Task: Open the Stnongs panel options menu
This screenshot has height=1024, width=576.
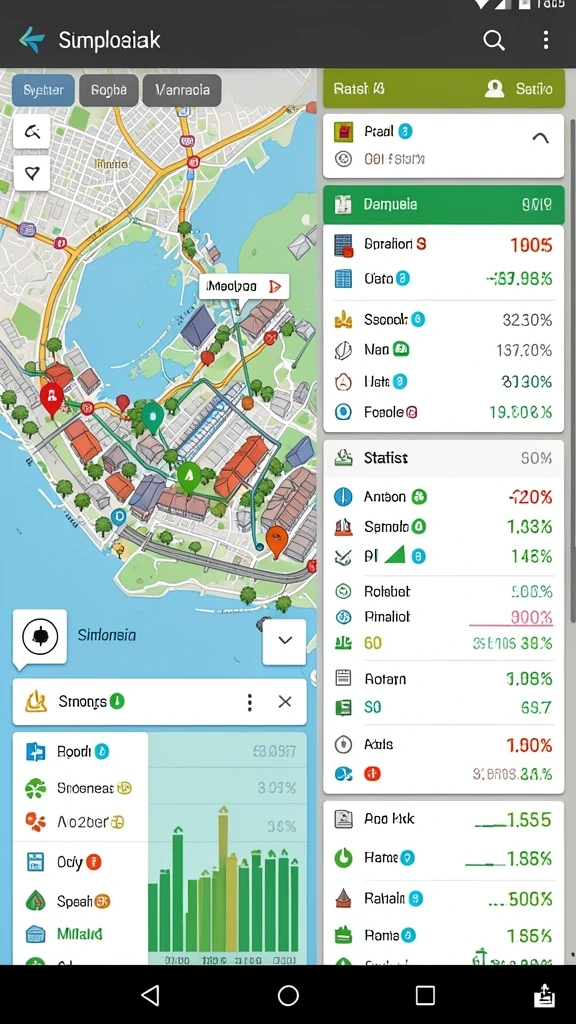Action: pyautogui.click(x=249, y=702)
